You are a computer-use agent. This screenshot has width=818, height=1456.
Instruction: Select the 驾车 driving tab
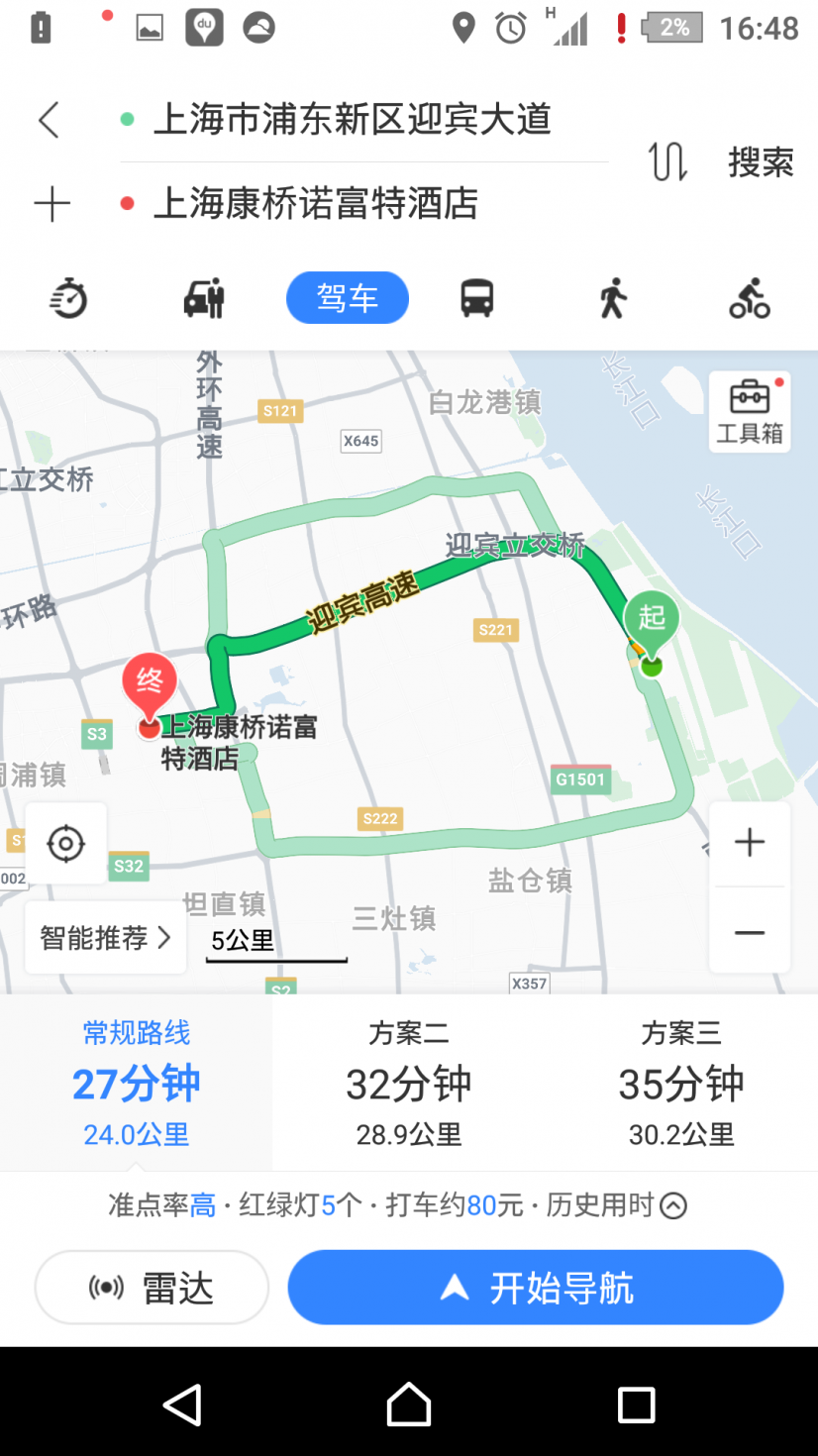coord(347,298)
